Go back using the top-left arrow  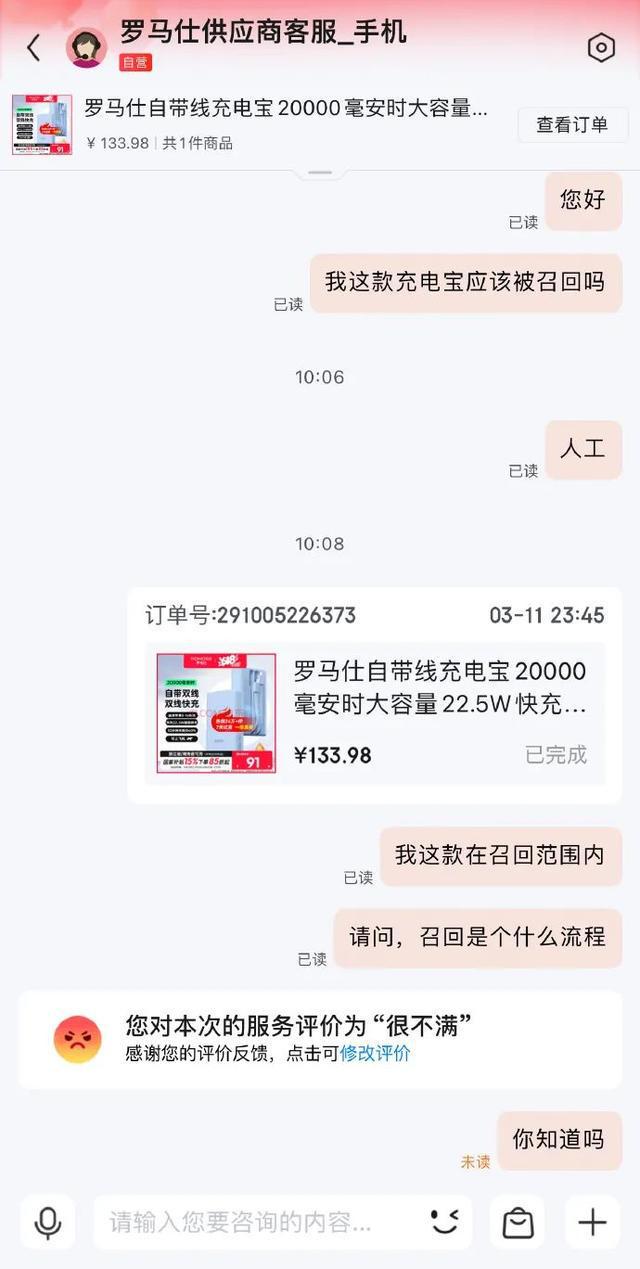34,47
